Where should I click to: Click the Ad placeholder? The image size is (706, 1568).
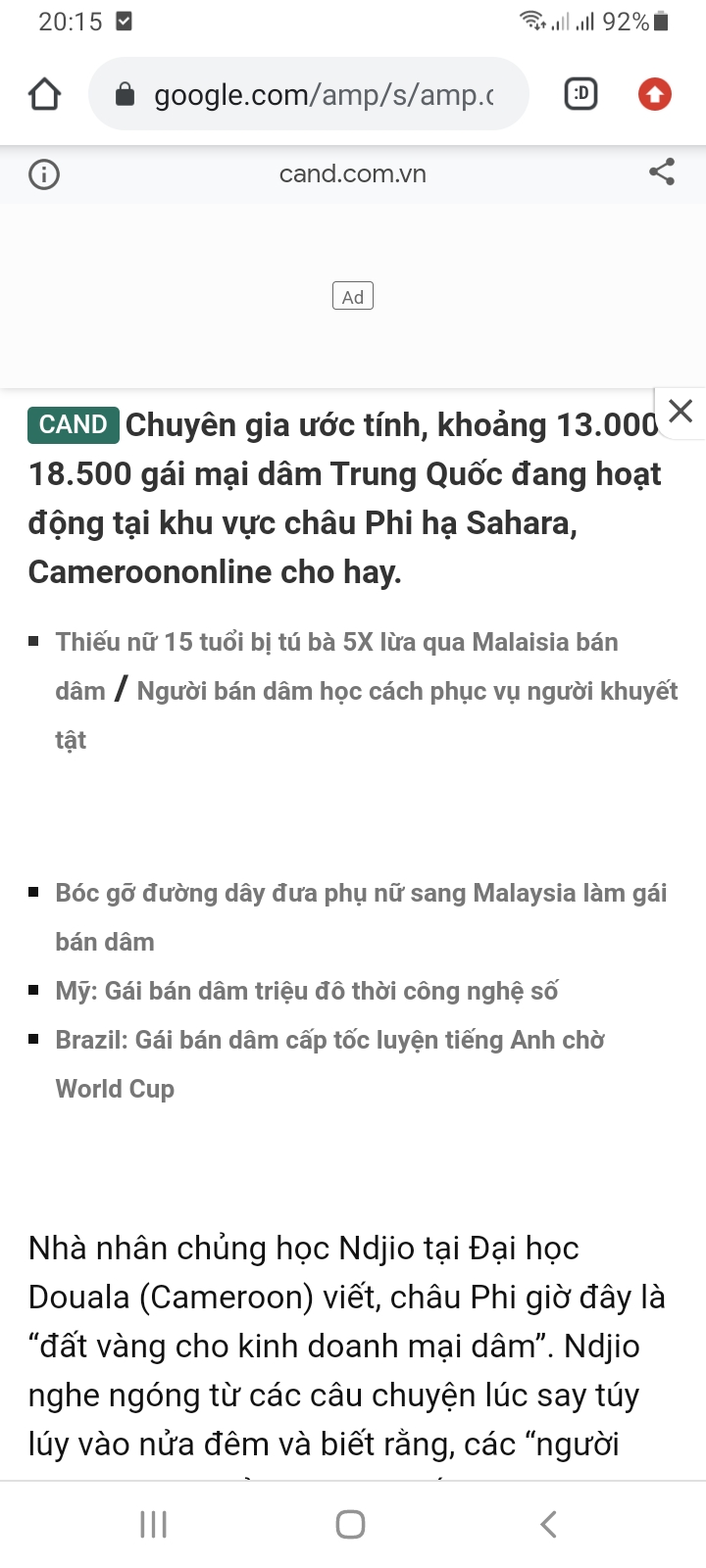click(x=352, y=295)
